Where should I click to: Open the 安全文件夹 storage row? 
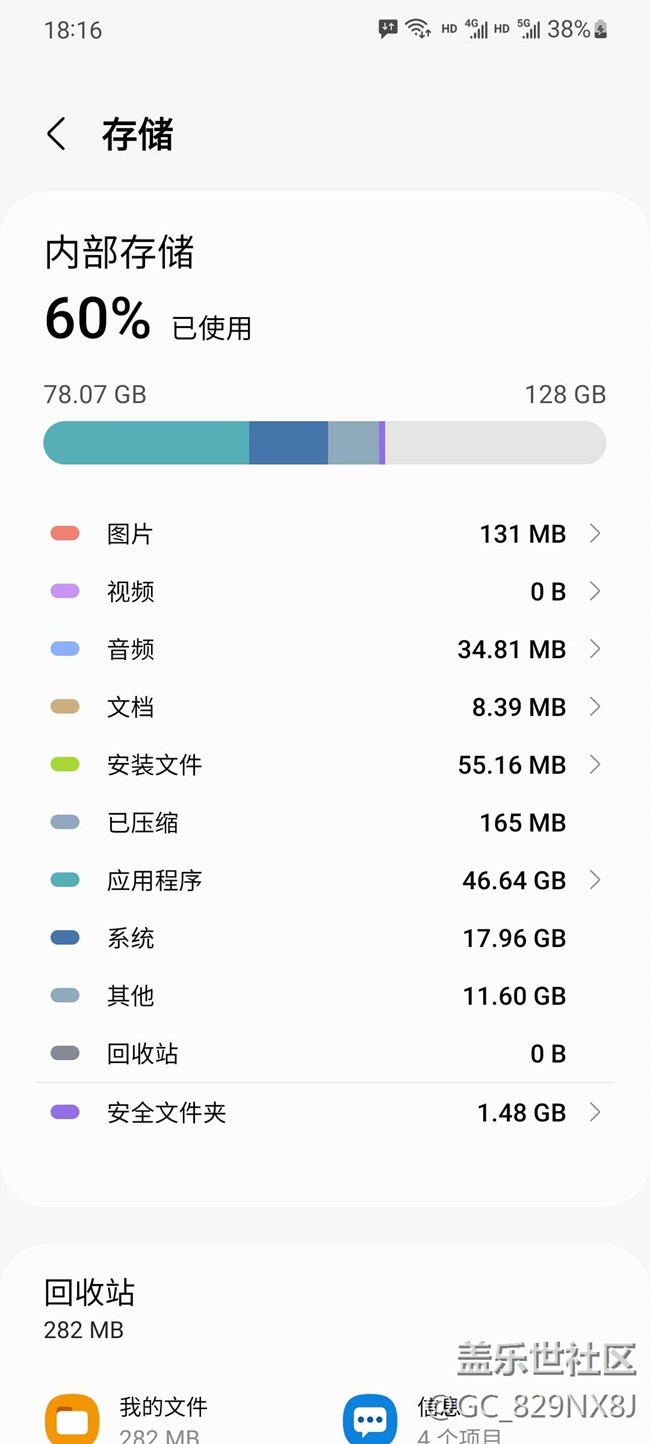(x=325, y=1112)
